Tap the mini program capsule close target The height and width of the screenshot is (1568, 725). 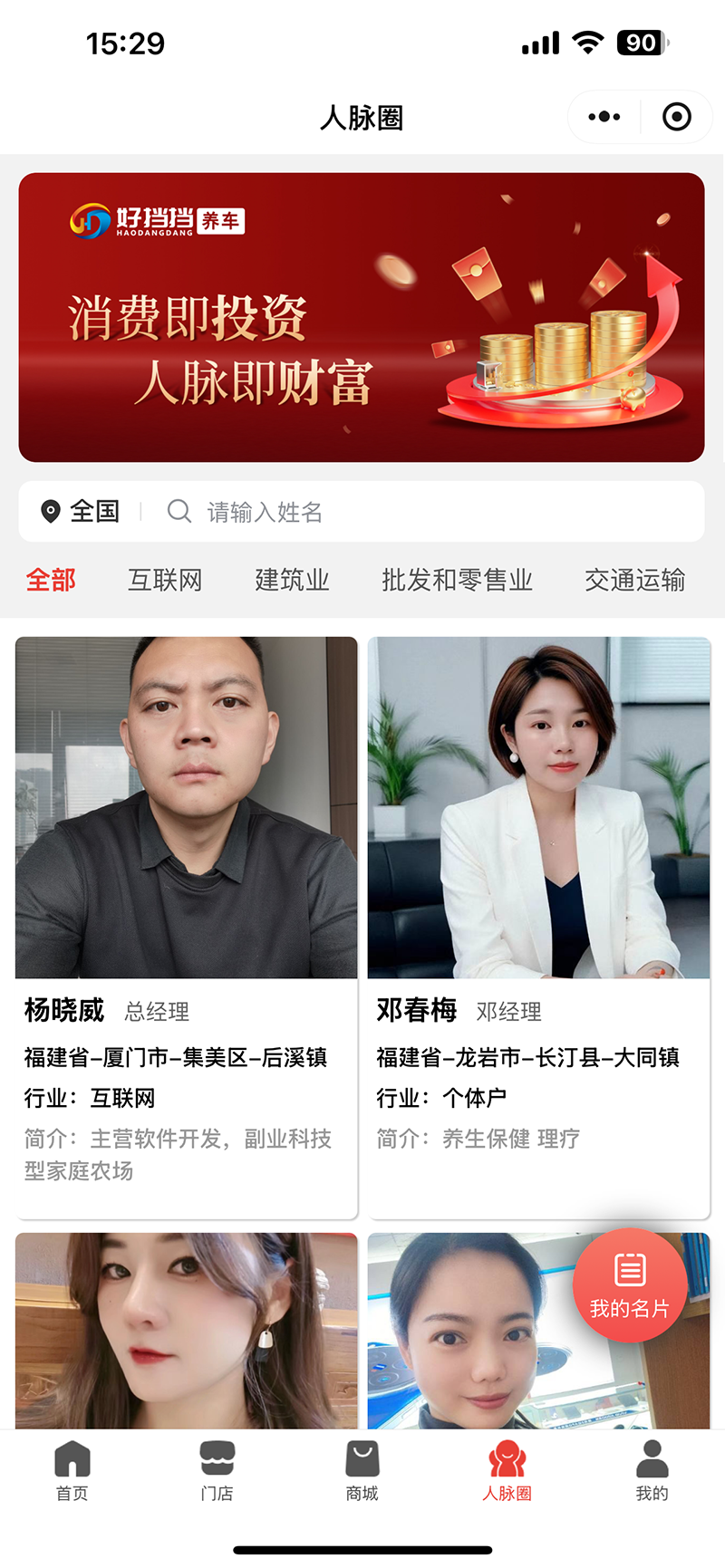pyautogui.click(x=676, y=116)
